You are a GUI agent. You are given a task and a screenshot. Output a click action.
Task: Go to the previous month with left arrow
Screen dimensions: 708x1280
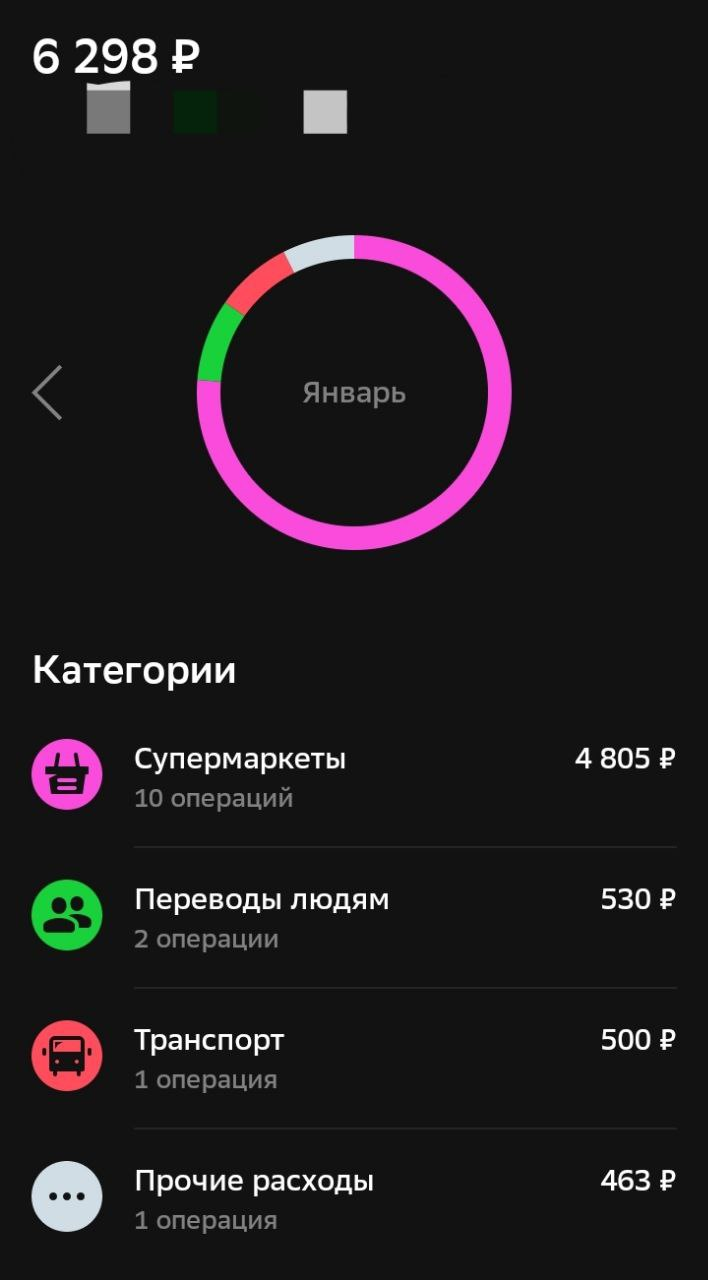(x=47, y=392)
